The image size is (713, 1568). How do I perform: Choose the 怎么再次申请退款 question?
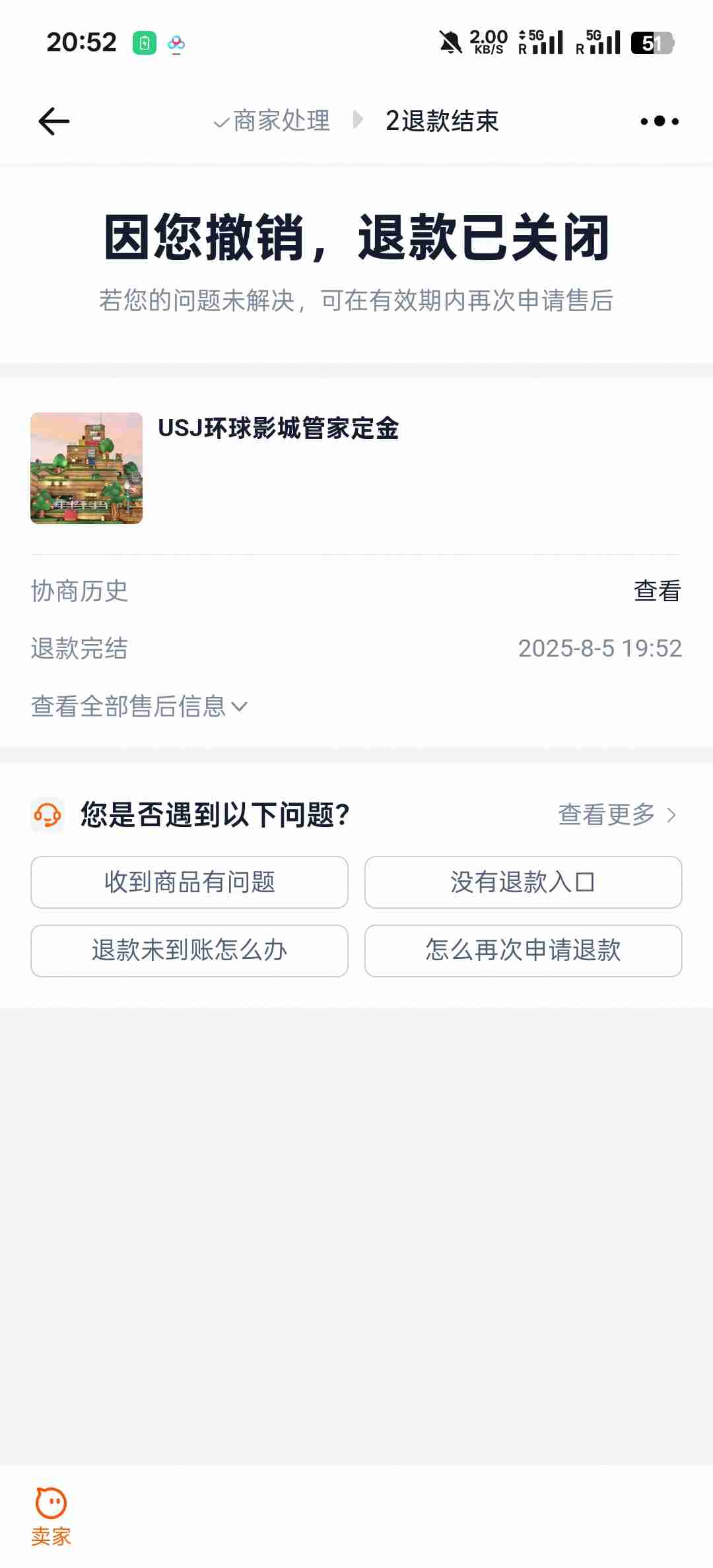[x=523, y=950]
